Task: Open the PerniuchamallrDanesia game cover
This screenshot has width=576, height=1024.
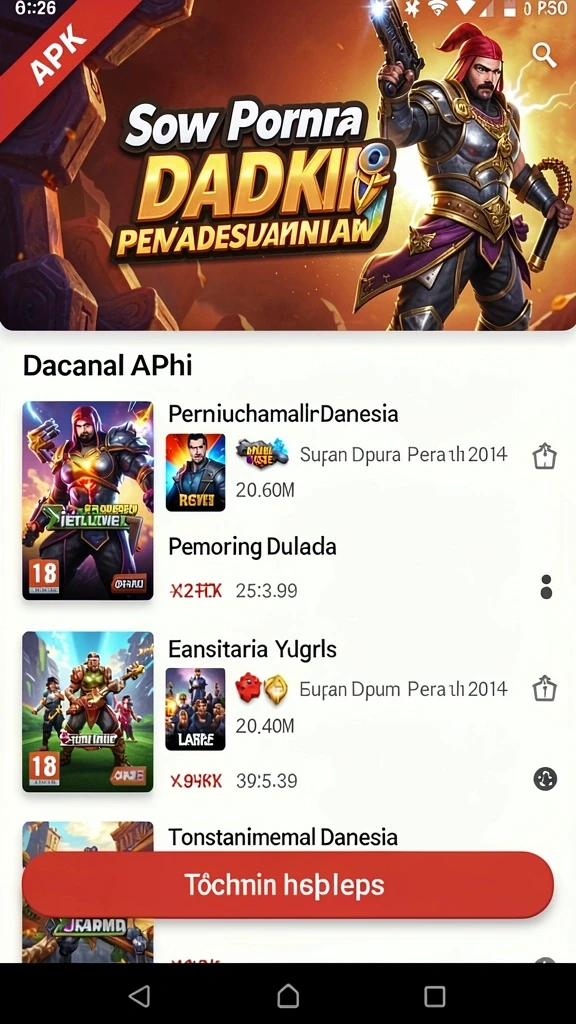Action: [x=88, y=500]
